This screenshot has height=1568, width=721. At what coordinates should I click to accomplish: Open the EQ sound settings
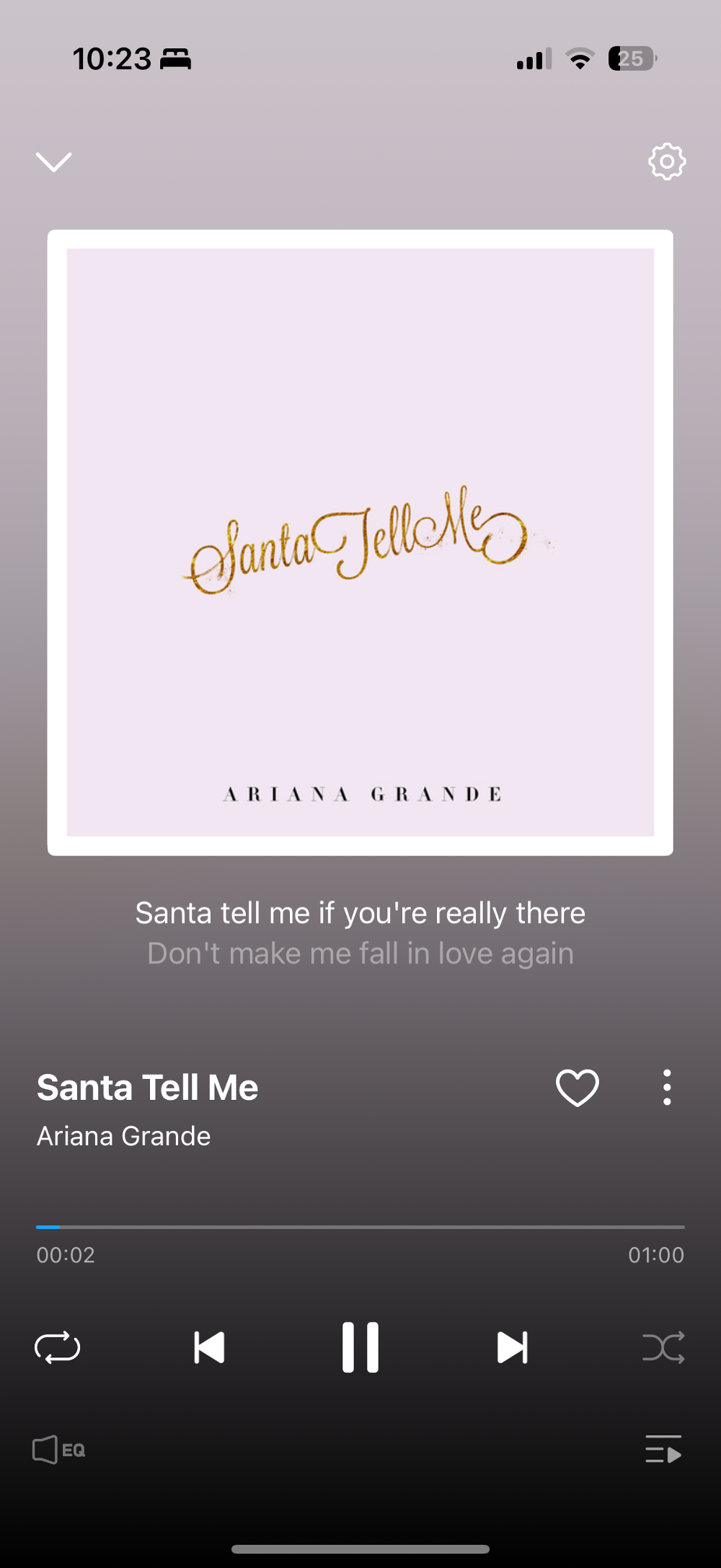(59, 1450)
